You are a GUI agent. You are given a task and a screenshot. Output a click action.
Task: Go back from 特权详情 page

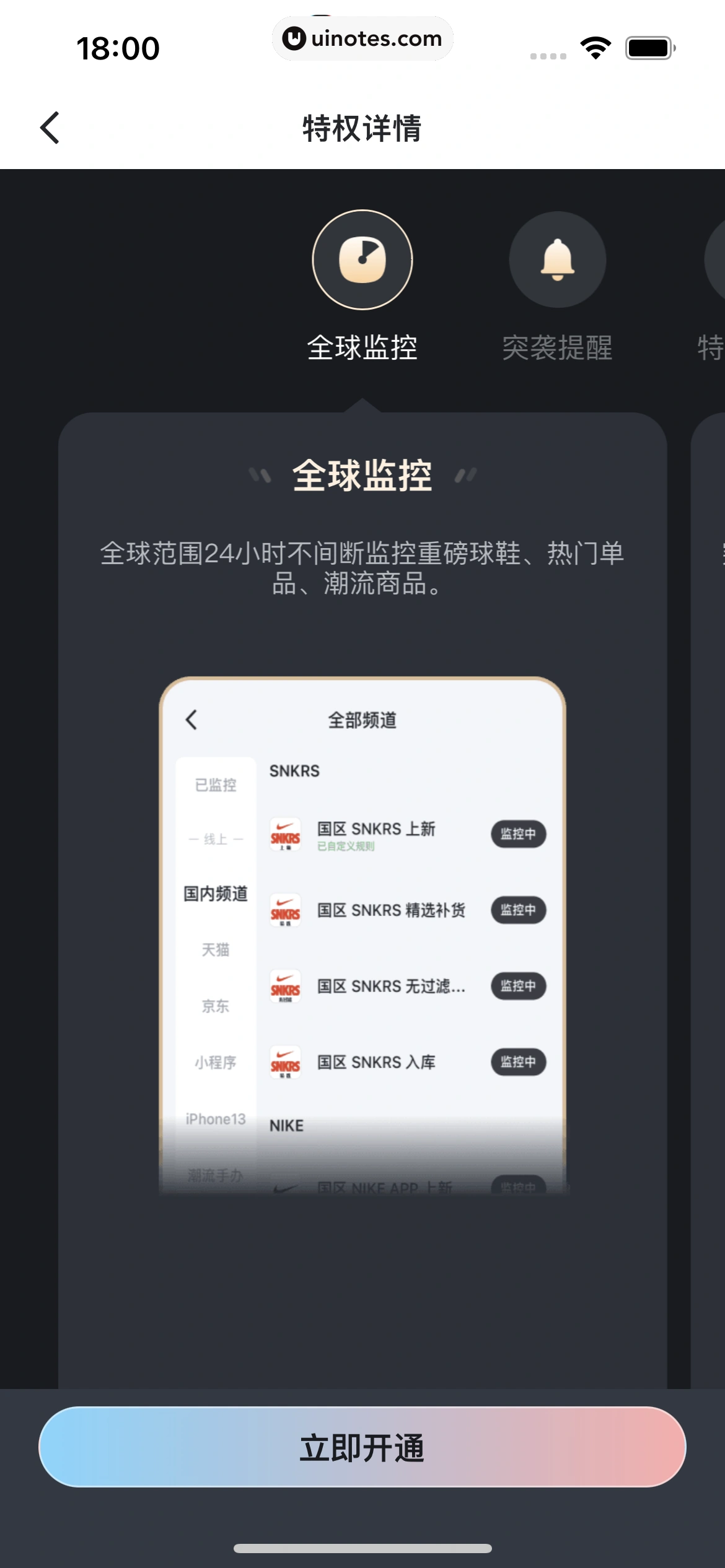tap(50, 128)
